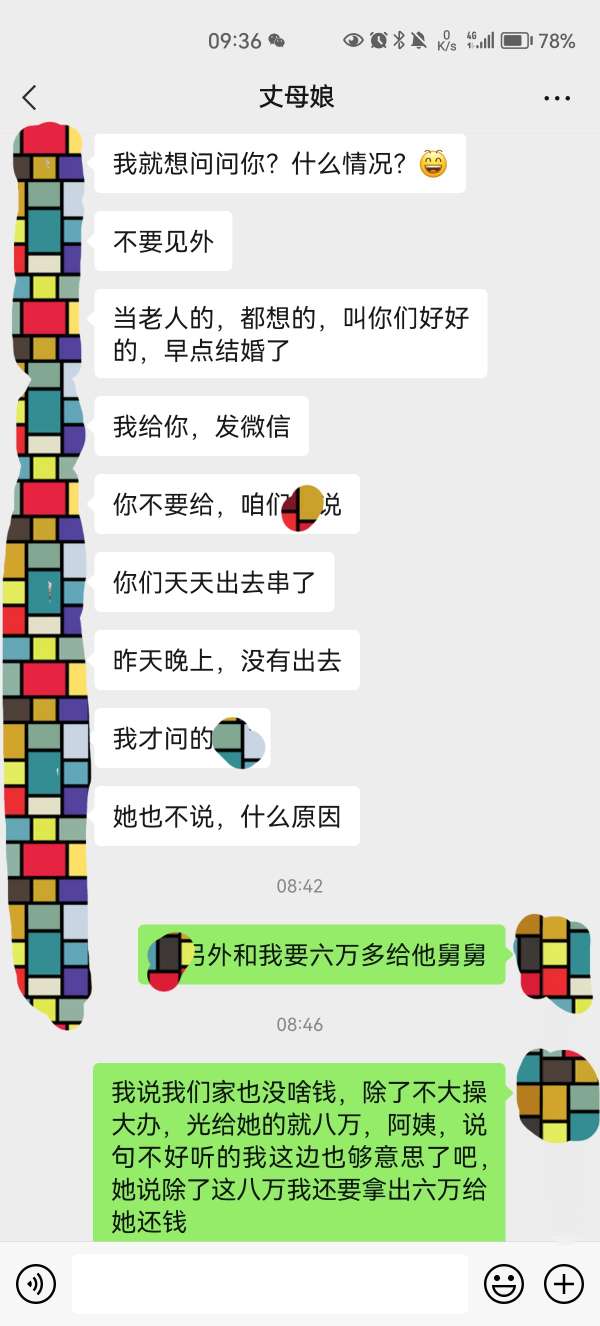The height and width of the screenshot is (1326, 600).
Task: Switch to voice message input
Action: pos(36,1283)
